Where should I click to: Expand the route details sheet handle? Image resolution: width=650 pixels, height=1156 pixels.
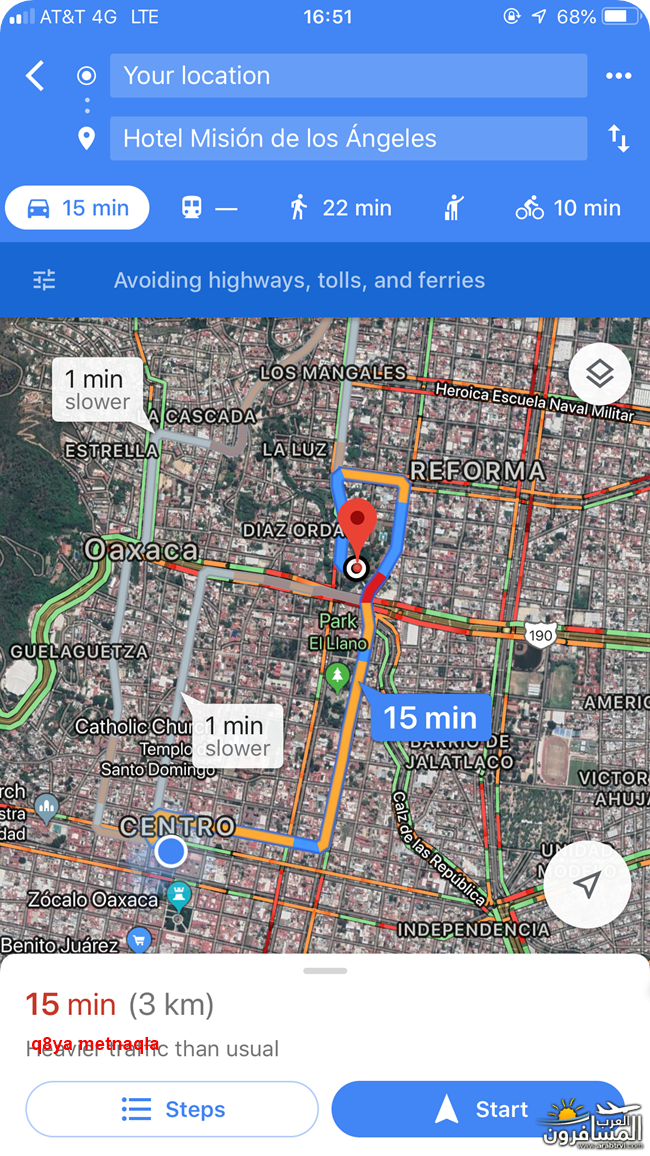[x=325, y=971]
